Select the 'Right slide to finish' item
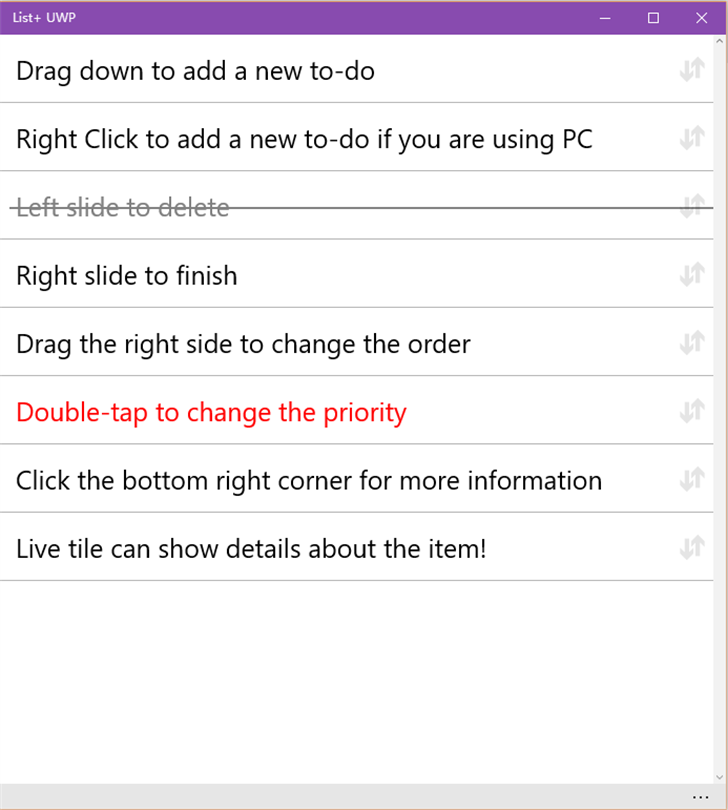The image size is (728, 810). tap(127, 275)
